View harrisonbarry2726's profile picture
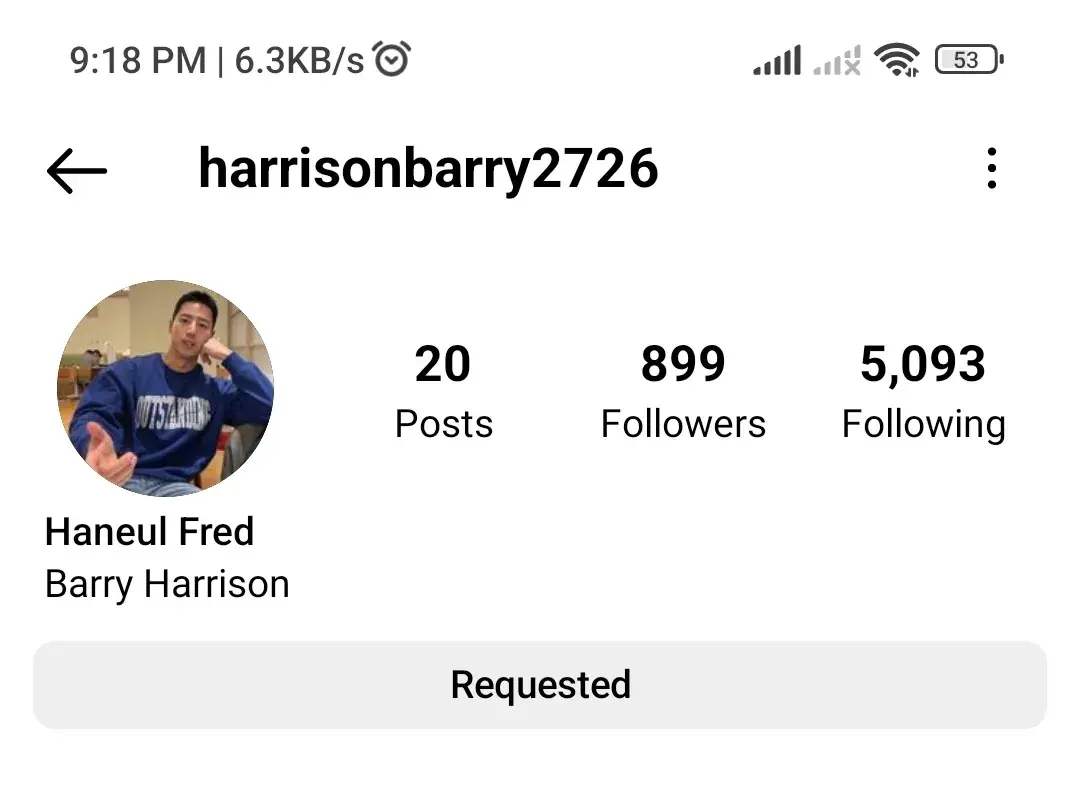Viewport: 1080px width, 802px height. 165,389
